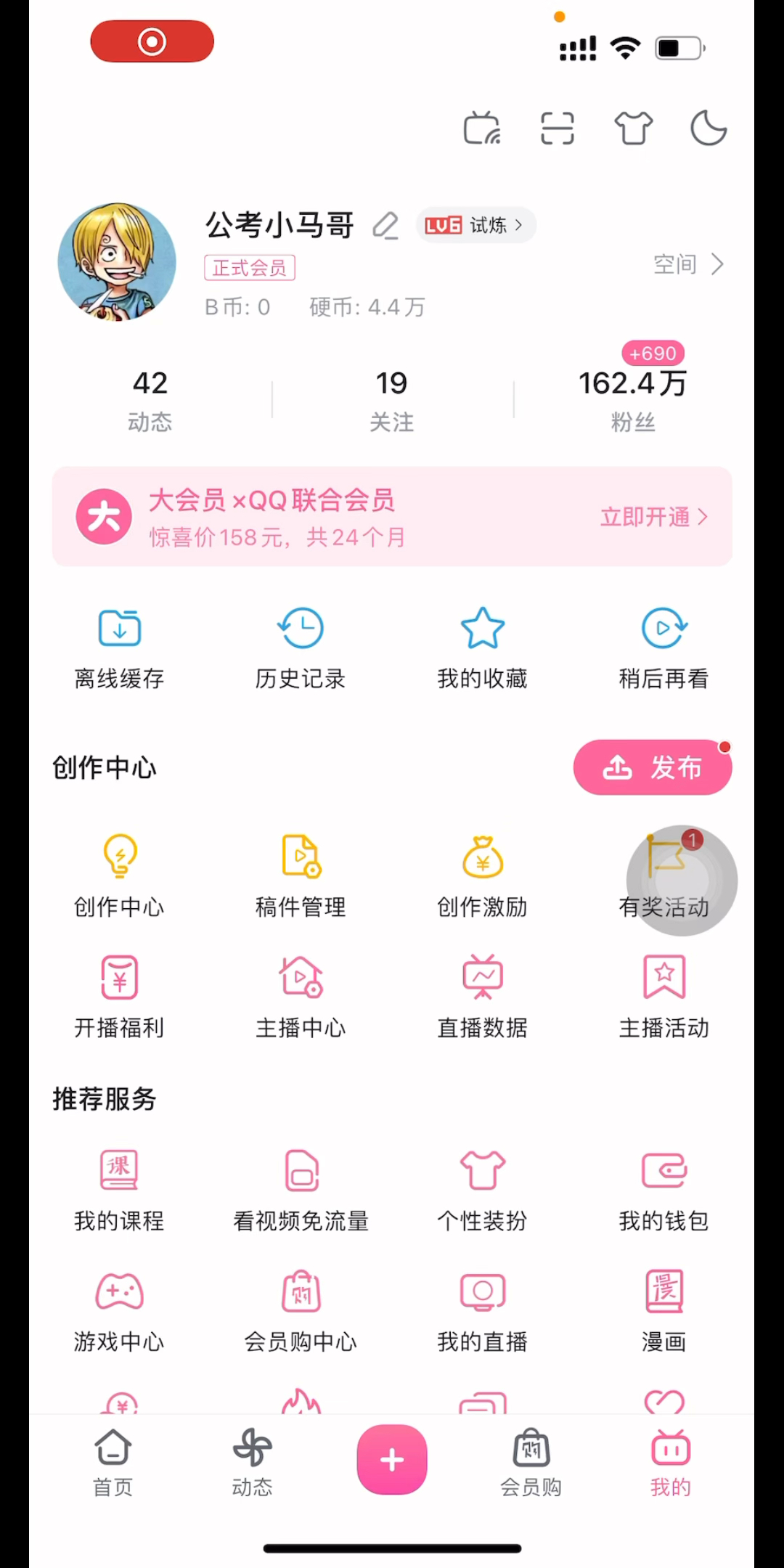Open 我的钱包 wallet
The image size is (784, 1568).
click(663, 1191)
